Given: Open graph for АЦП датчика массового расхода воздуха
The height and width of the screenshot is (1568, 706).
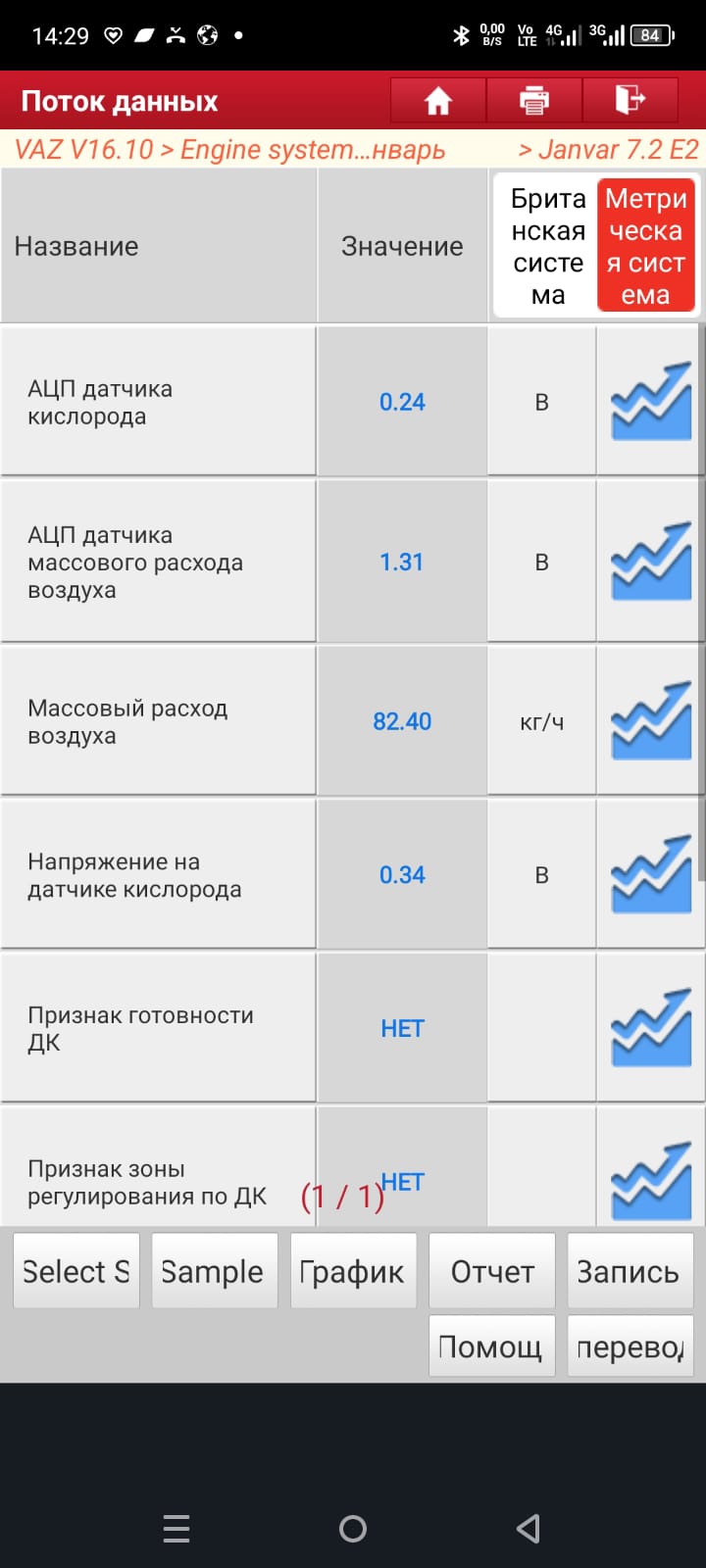Looking at the screenshot, I should click(651, 562).
